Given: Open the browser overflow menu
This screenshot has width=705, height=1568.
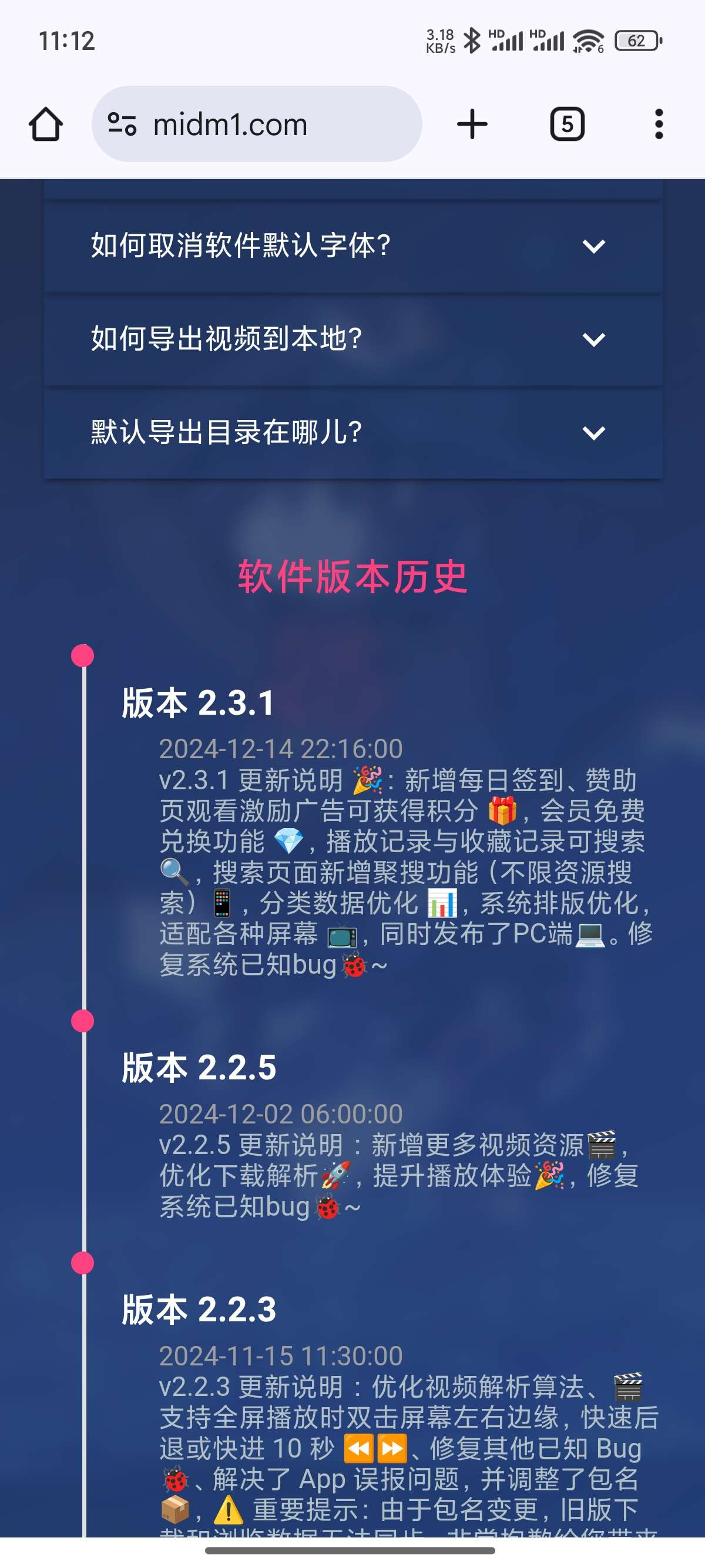Looking at the screenshot, I should (x=658, y=124).
